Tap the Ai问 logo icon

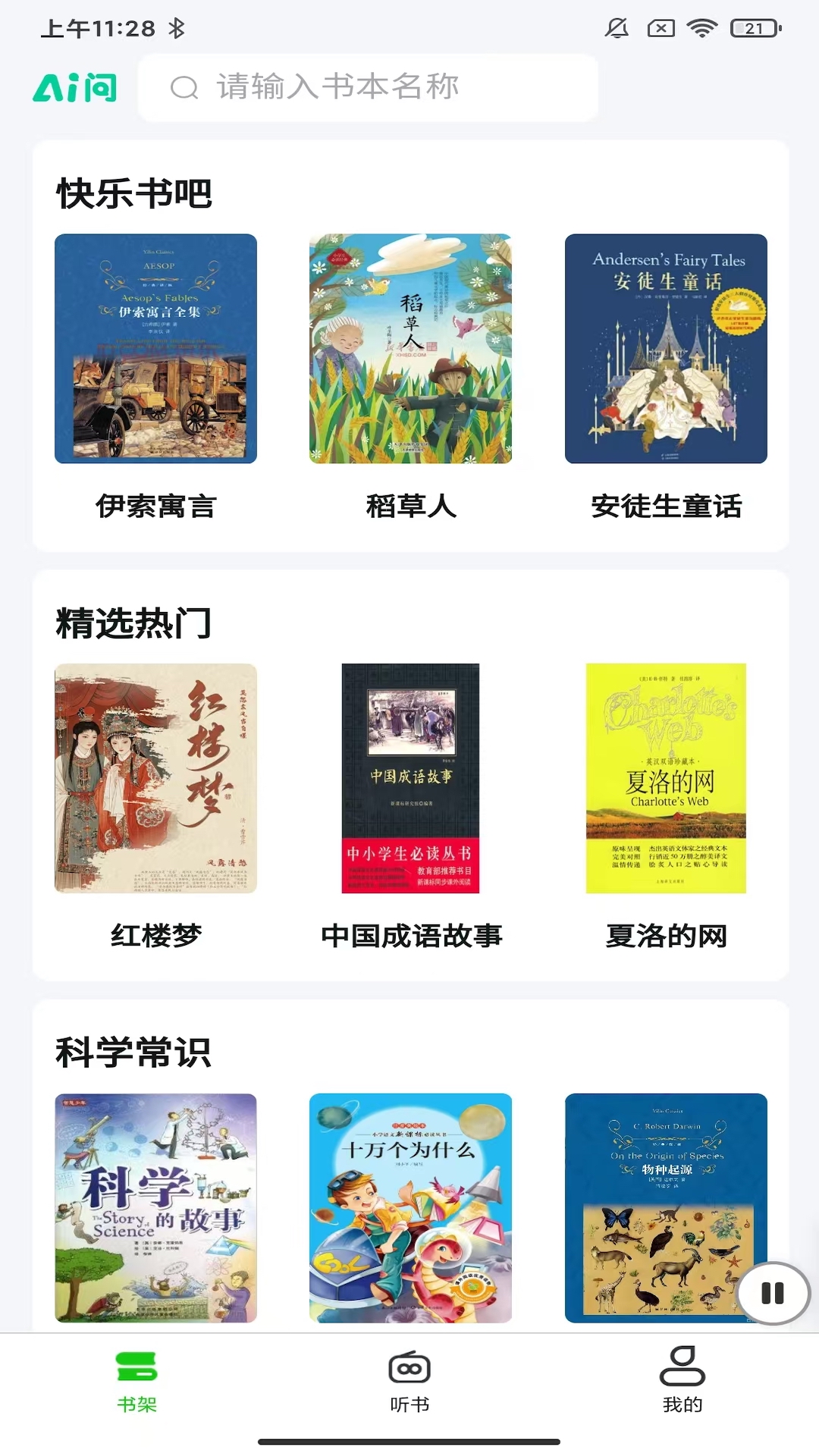(x=74, y=87)
